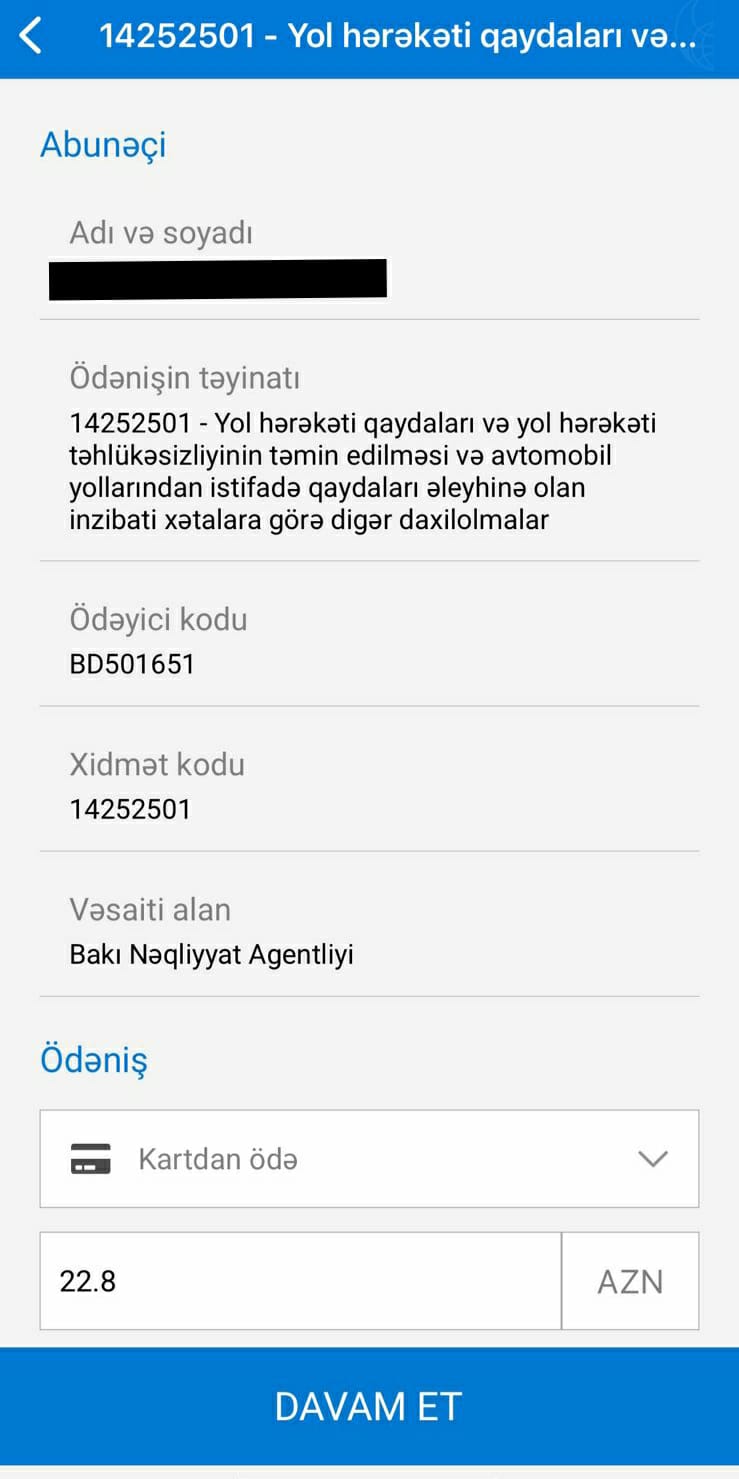
Task: Go back using the top arrow
Action: (31, 37)
